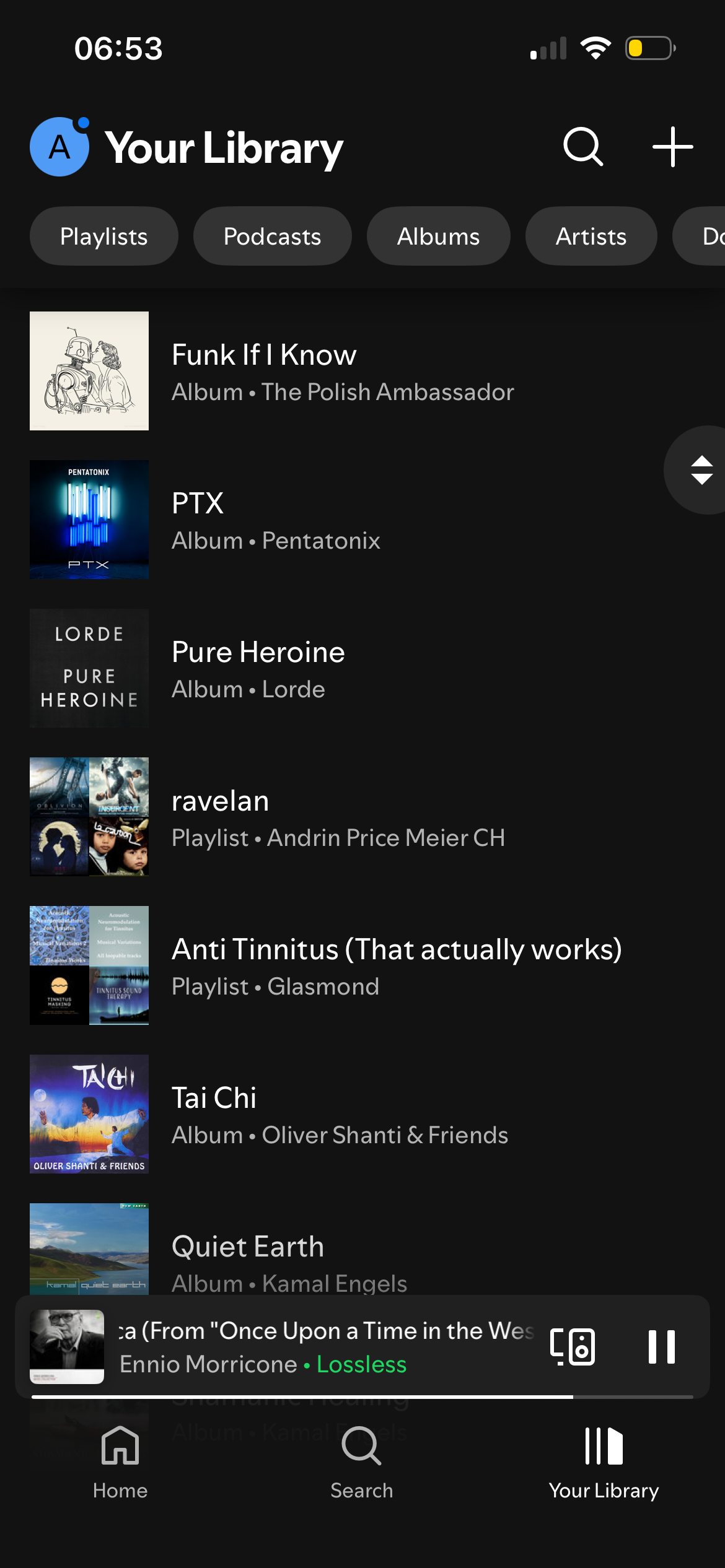The height and width of the screenshot is (1568, 725).
Task: Go to the Home tab
Action: (x=120, y=1461)
